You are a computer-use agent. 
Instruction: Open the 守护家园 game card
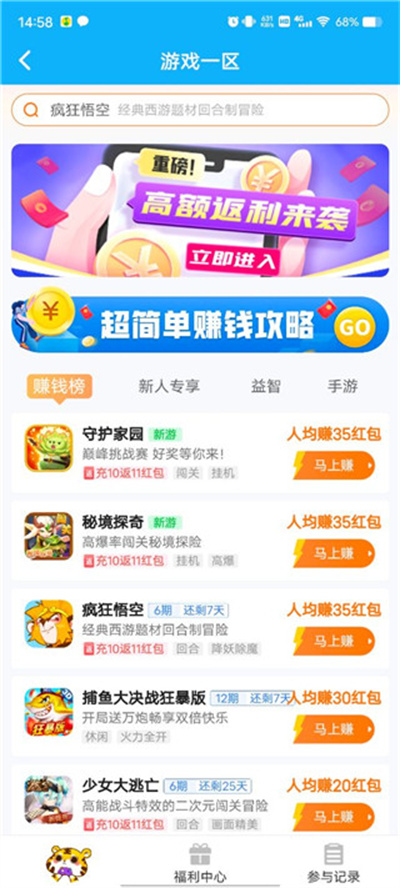tap(200, 453)
